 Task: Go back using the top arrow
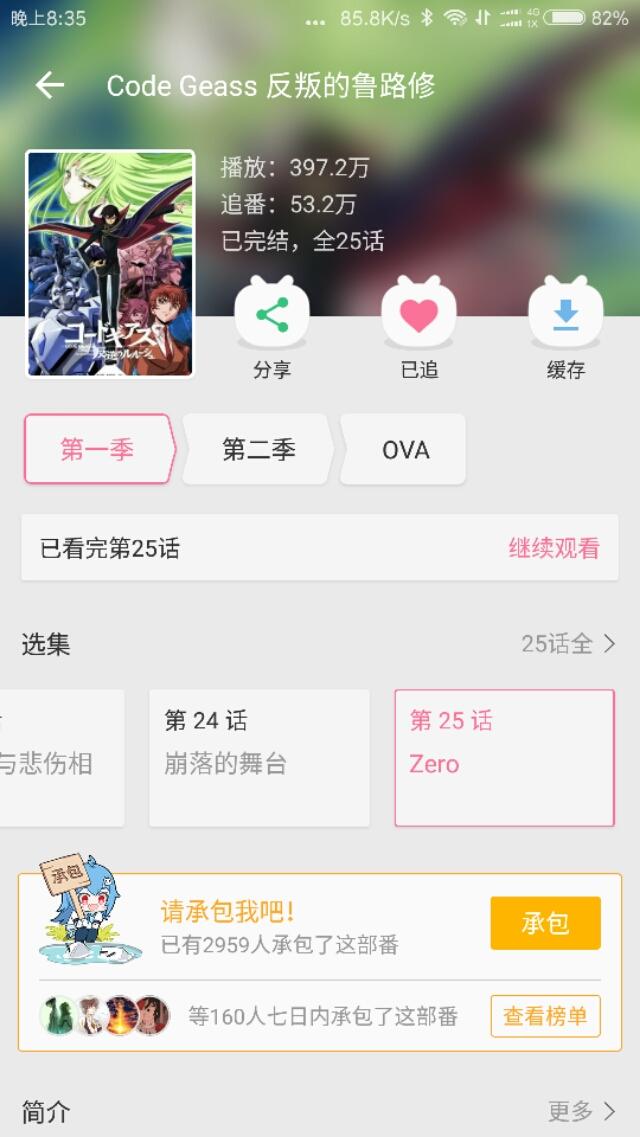pos(49,86)
